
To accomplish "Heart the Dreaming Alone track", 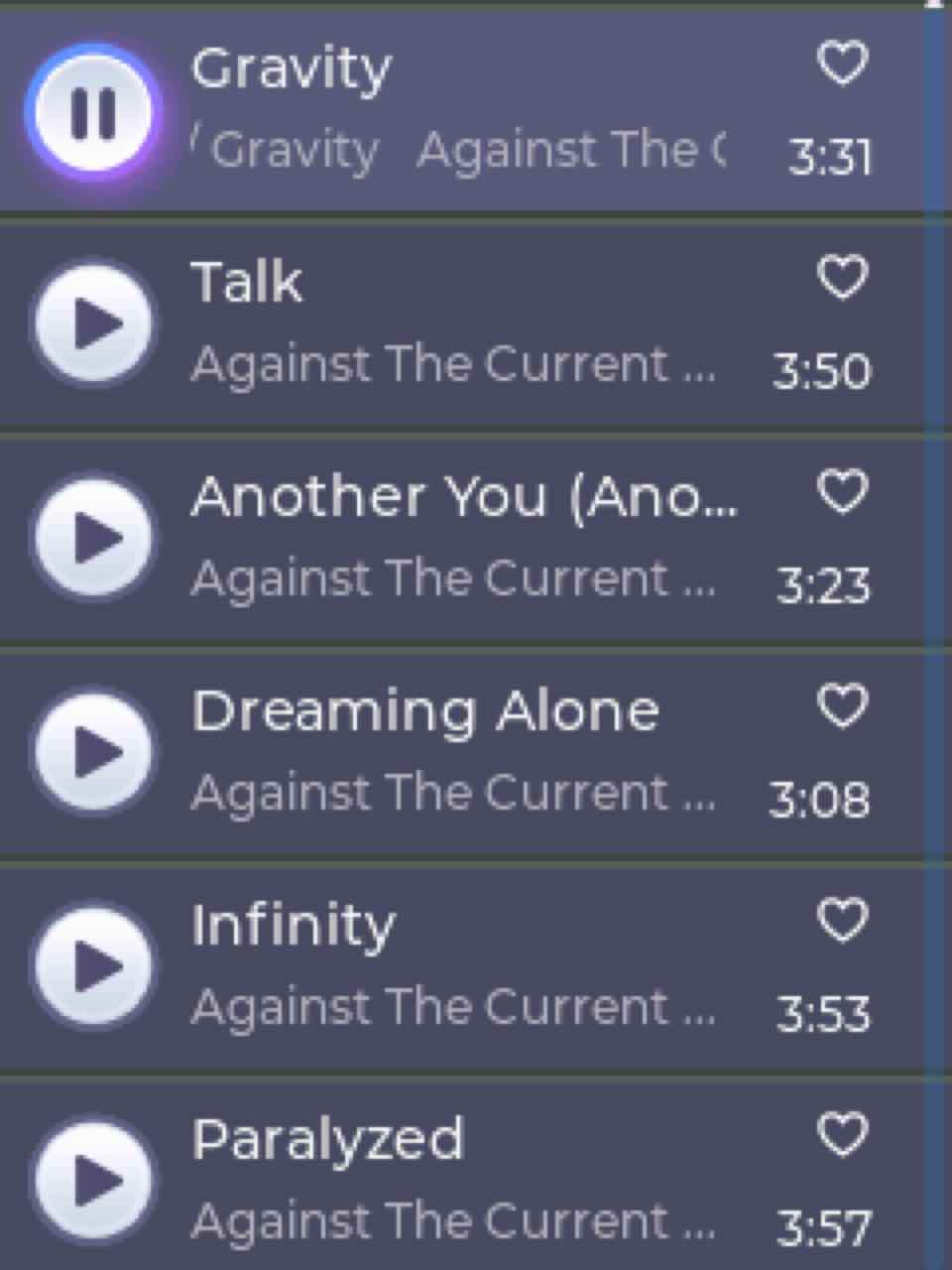I will 842,705.
